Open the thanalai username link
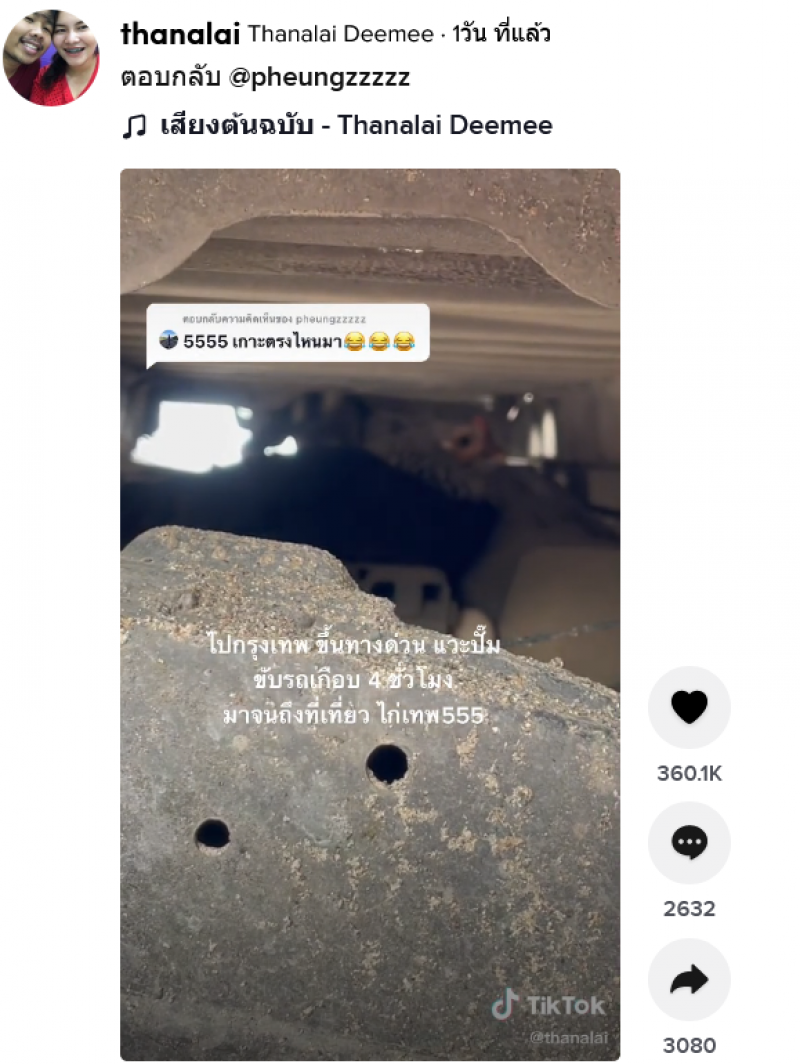The width and height of the screenshot is (800, 1064). tap(180, 34)
